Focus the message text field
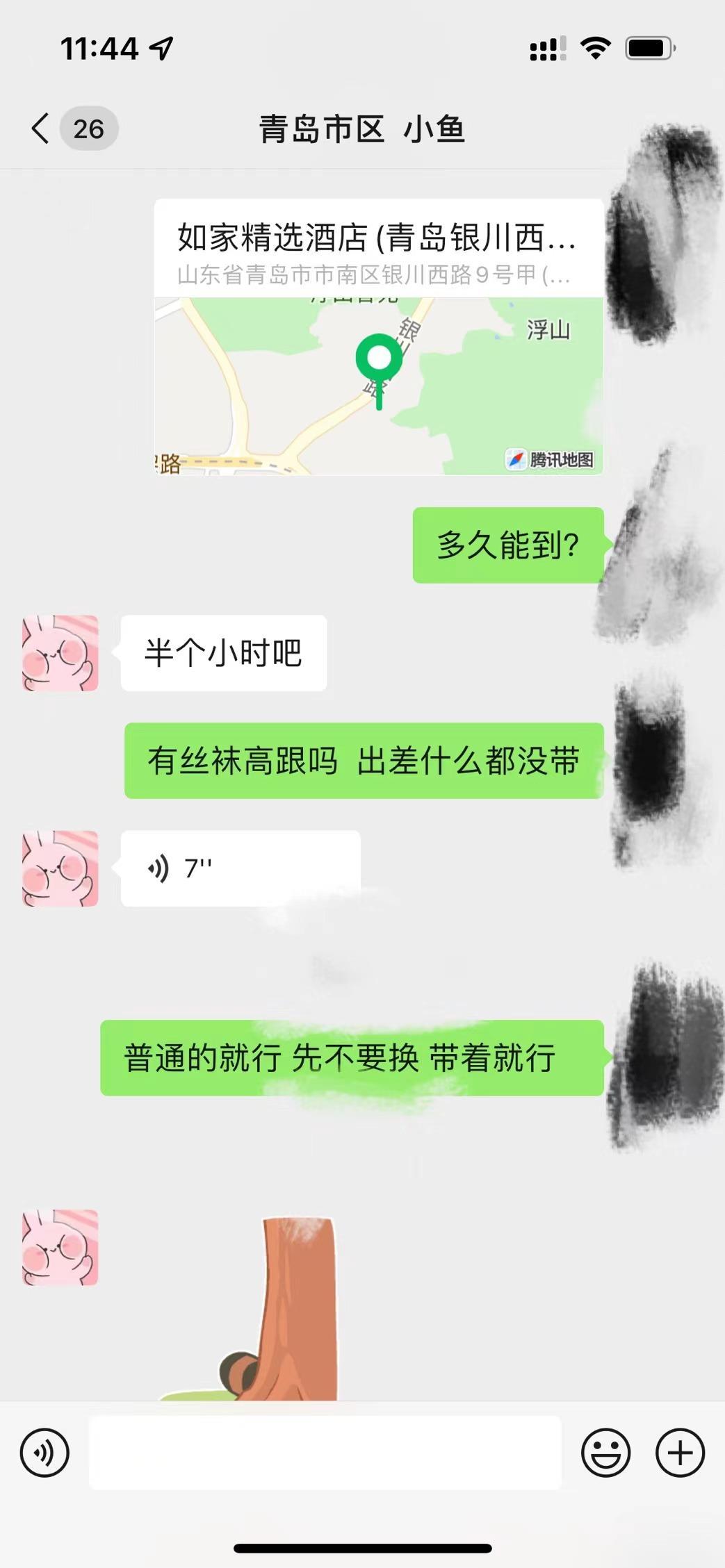 coord(325,1453)
